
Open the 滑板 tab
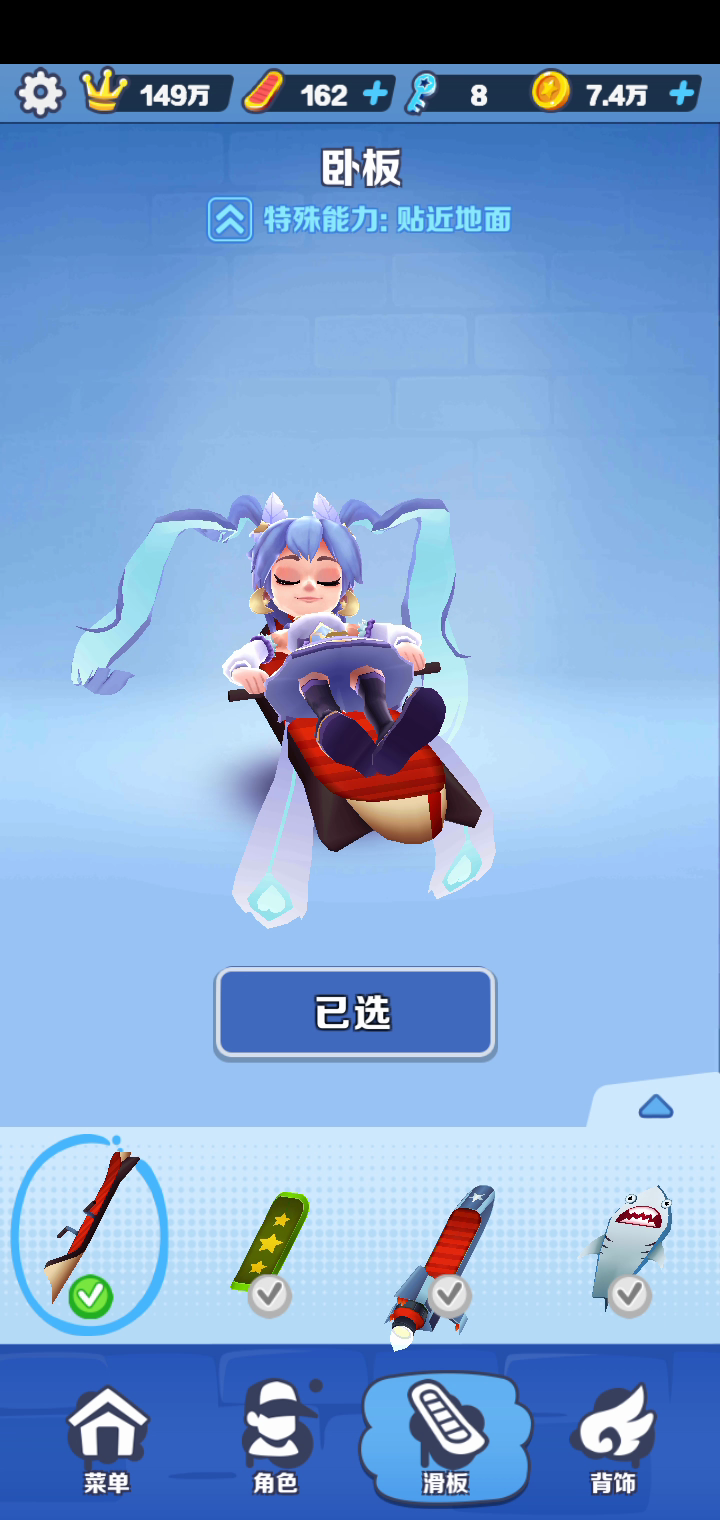click(x=445, y=1438)
